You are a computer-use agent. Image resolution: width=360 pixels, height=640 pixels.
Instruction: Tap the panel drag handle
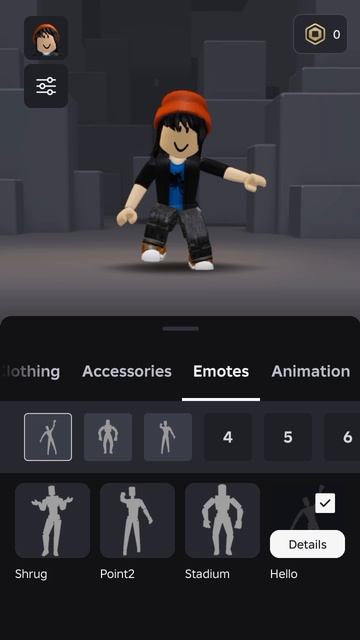coord(180,329)
